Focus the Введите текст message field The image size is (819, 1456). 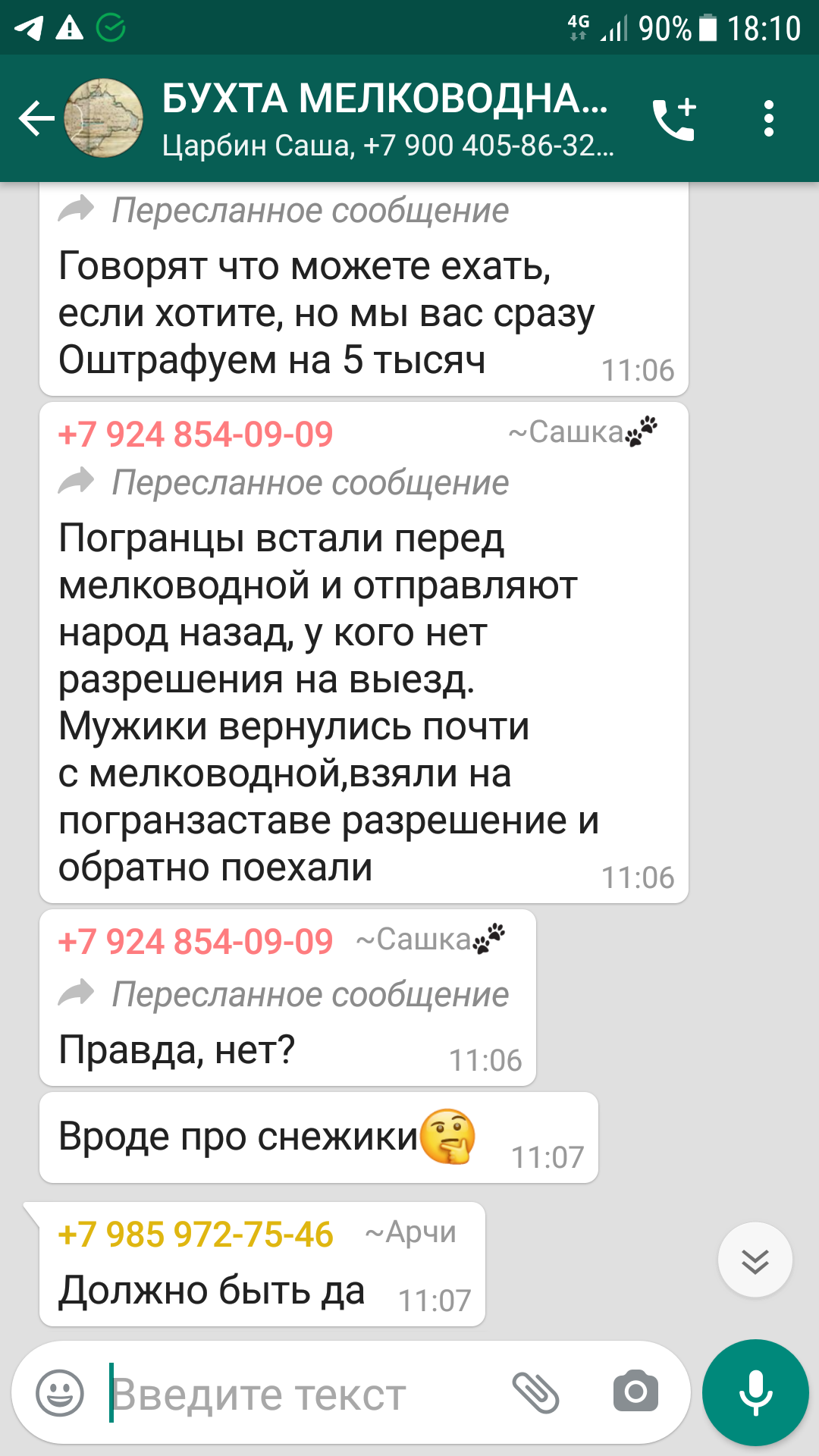pos(303,1394)
